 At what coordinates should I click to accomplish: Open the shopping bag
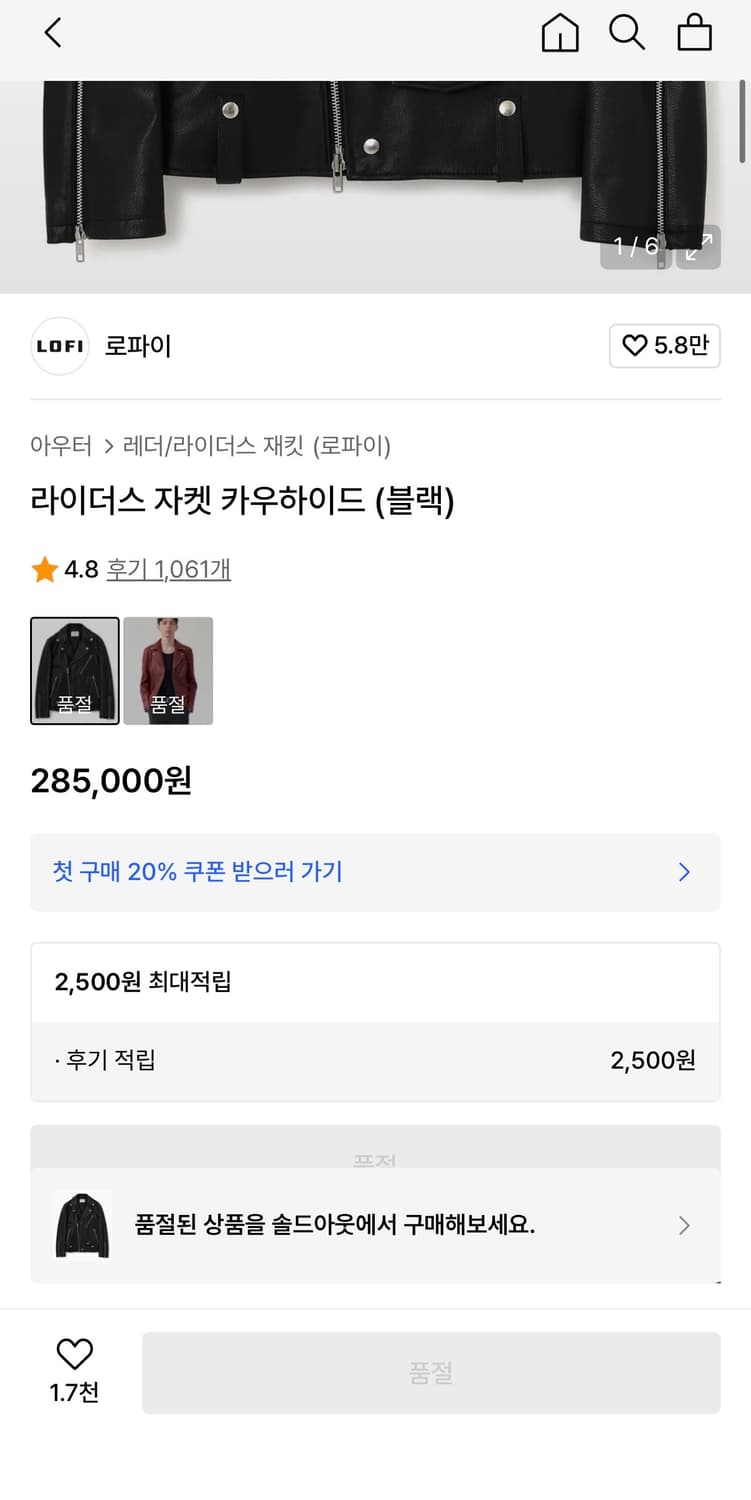coord(694,32)
